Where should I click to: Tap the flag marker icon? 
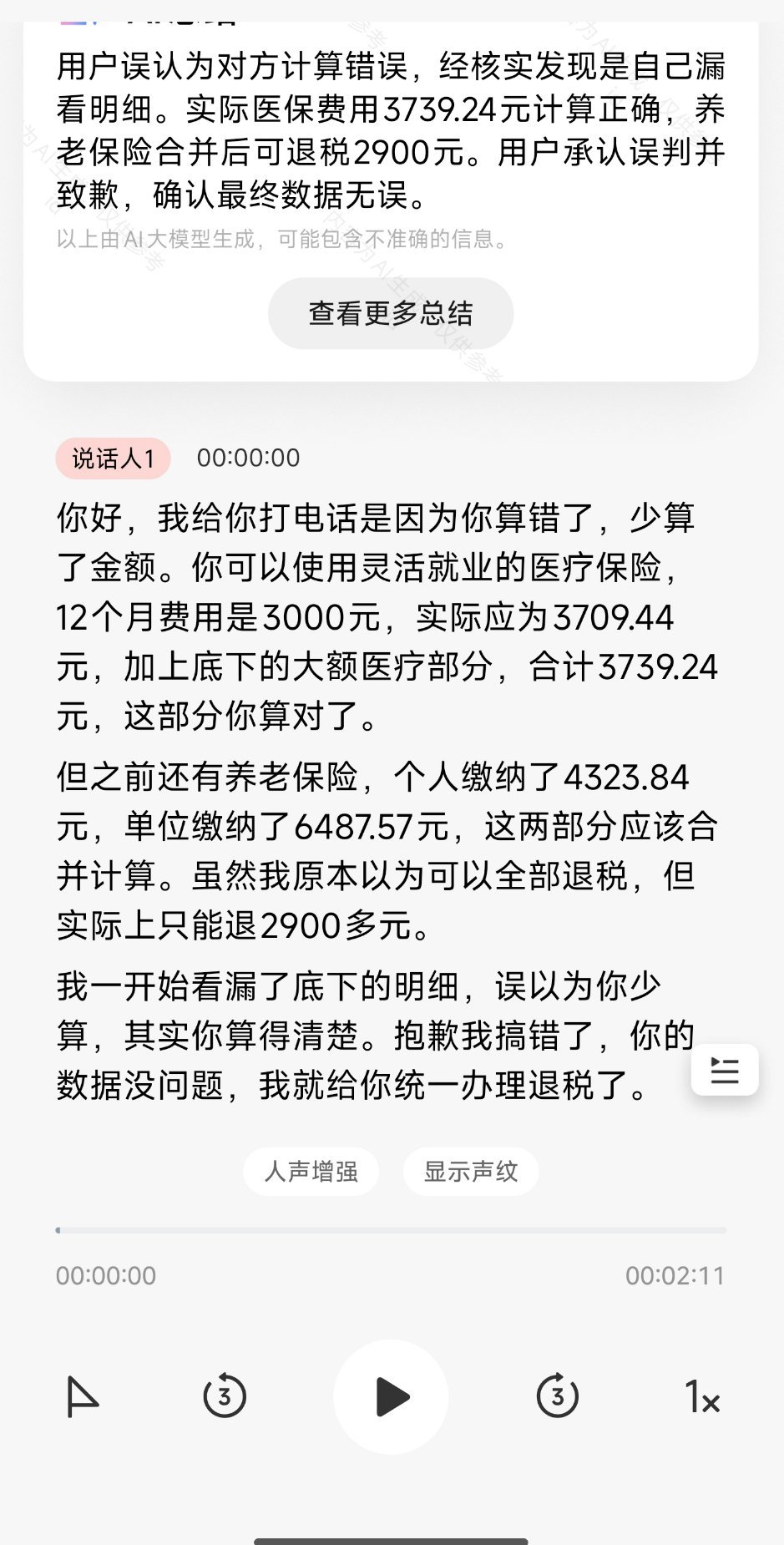pos(83,1396)
